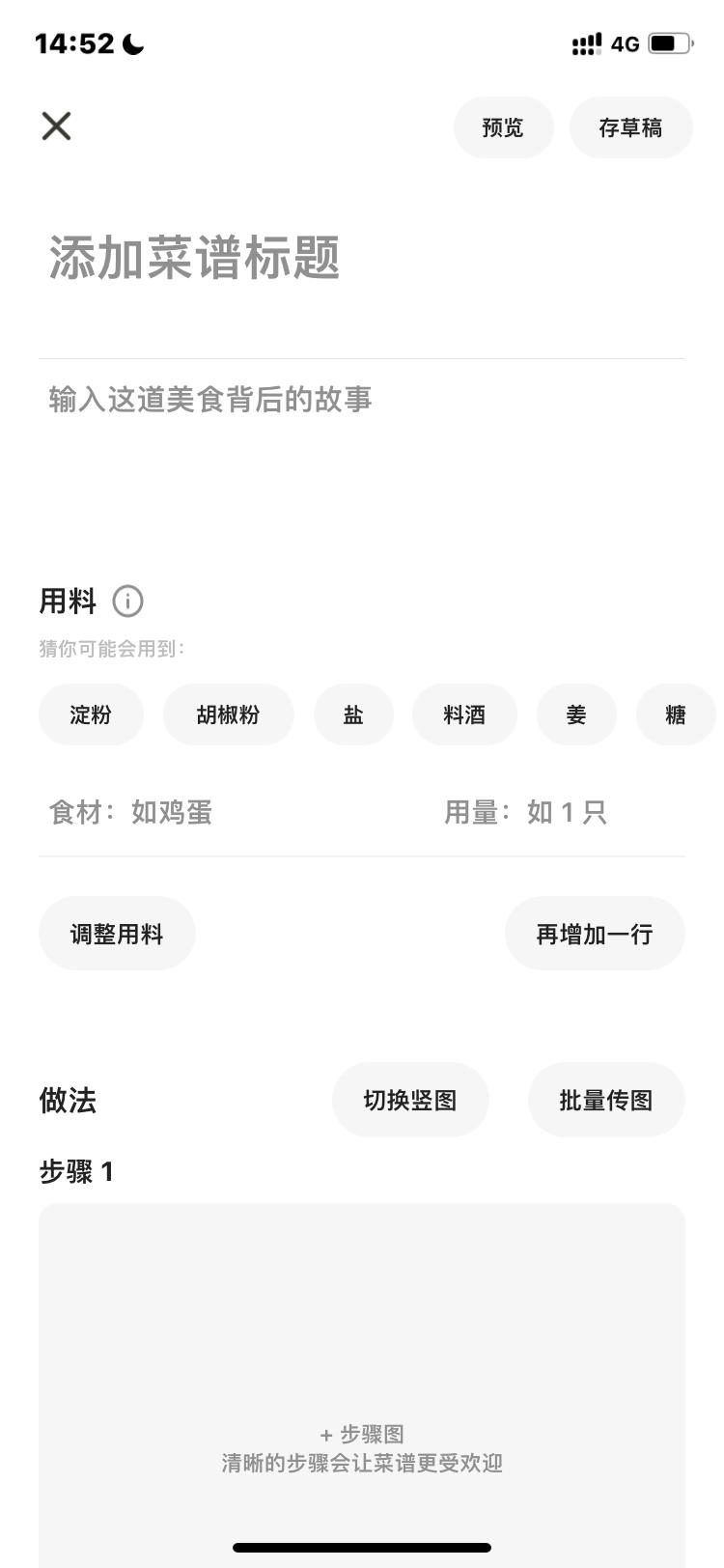
Task: Add another ingredient row with 再增加一行
Action: pyautogui.click(x=595, y=934)
